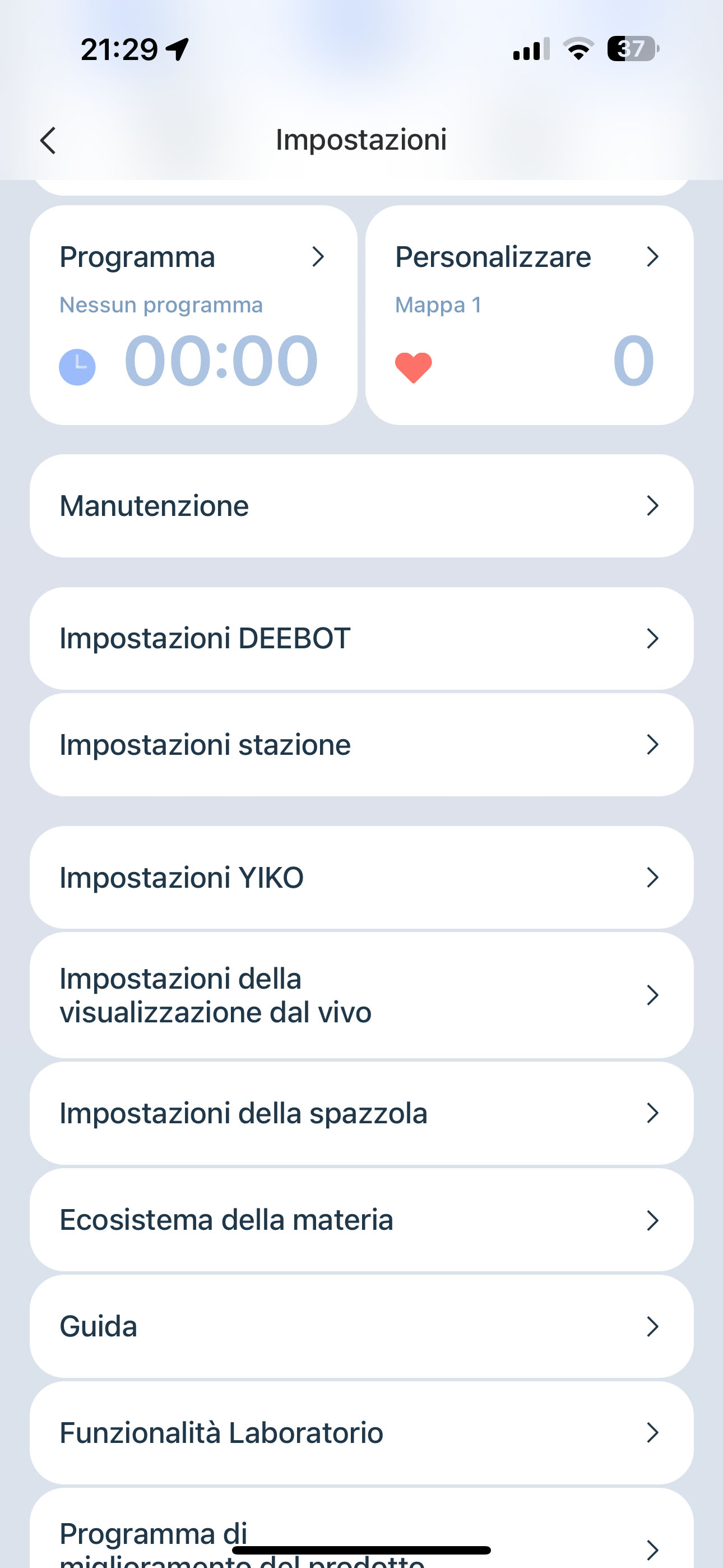723x1568 pixels.
Task: Open Impostazioni DEEBOT
Action: (x=361, y=639)
